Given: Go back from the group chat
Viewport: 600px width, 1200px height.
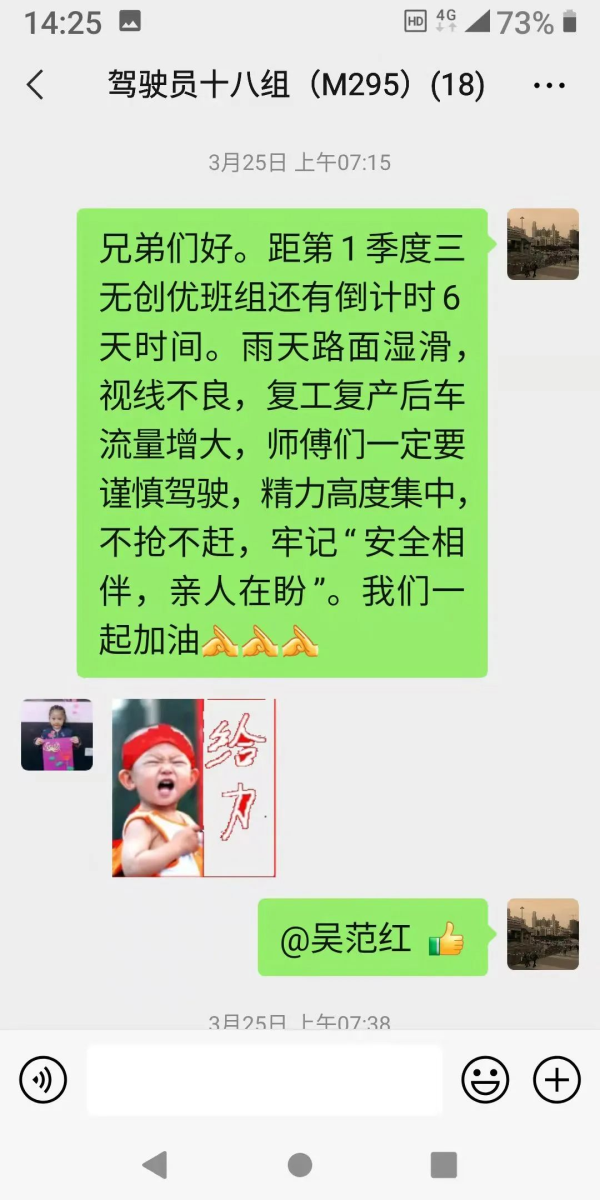Looking at the screenshot, I should point(35,86).
